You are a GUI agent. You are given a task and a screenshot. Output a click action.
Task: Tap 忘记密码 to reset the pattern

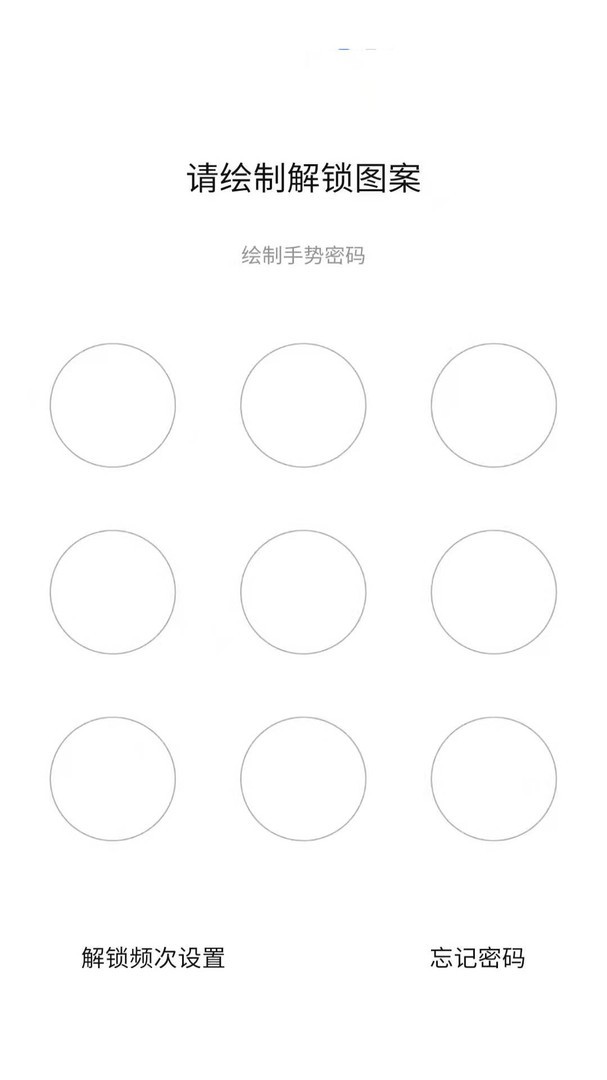(x=477, y=958)
